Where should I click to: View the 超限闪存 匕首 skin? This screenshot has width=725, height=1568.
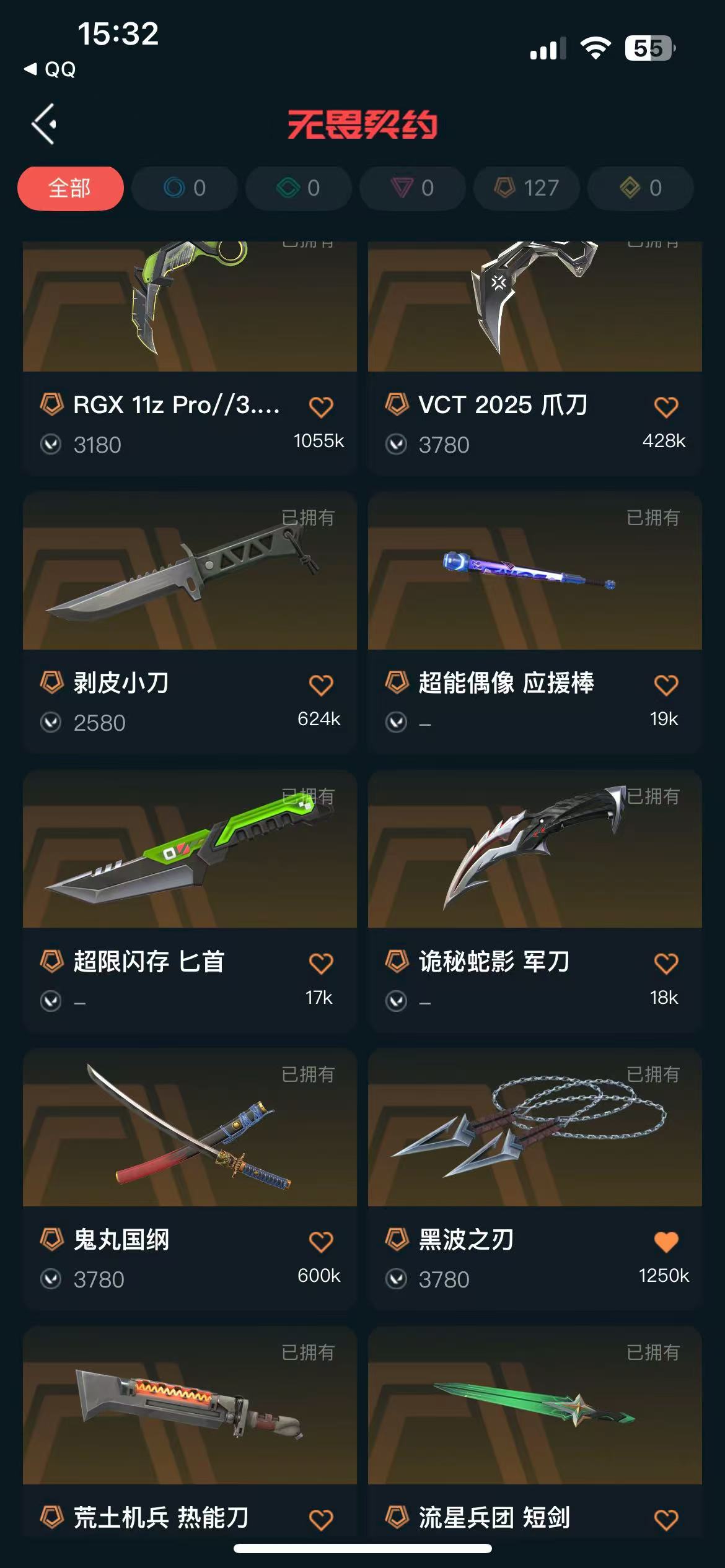190,849
